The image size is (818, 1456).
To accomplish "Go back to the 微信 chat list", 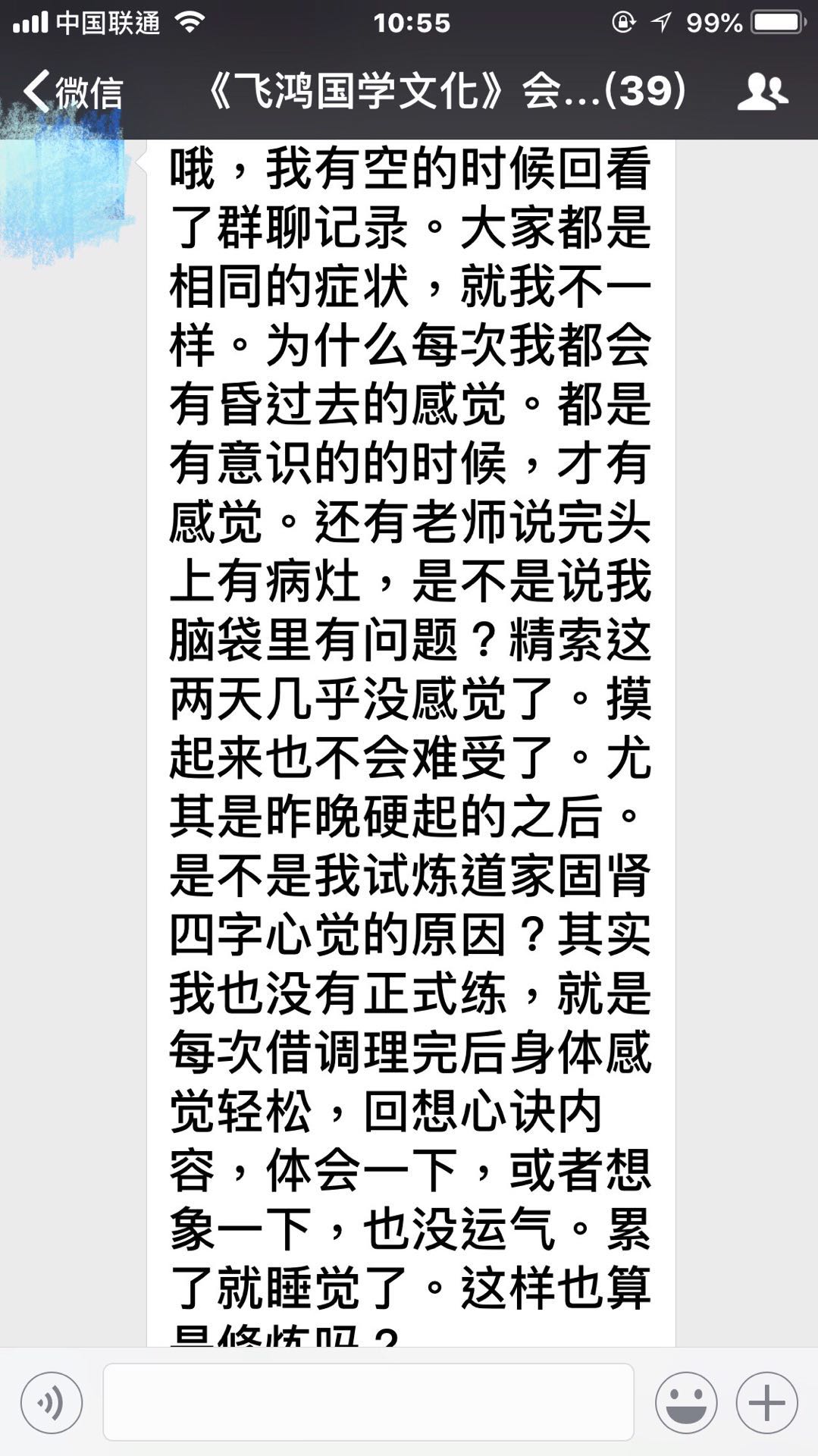I will click(72, 92).
